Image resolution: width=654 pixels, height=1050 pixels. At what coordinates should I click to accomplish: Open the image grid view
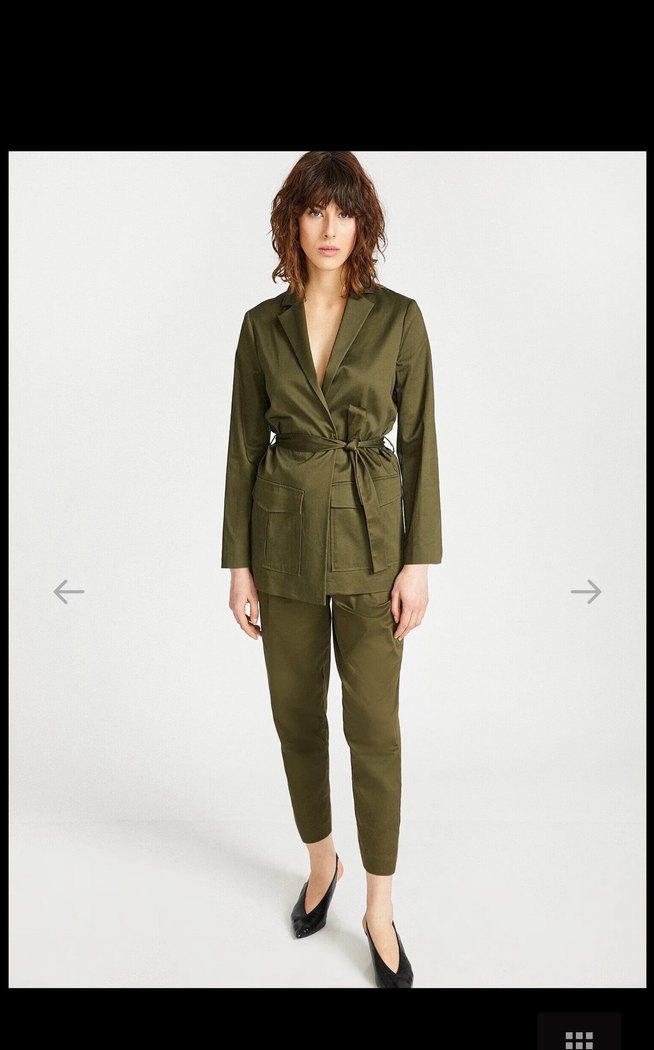(579, 1038)
